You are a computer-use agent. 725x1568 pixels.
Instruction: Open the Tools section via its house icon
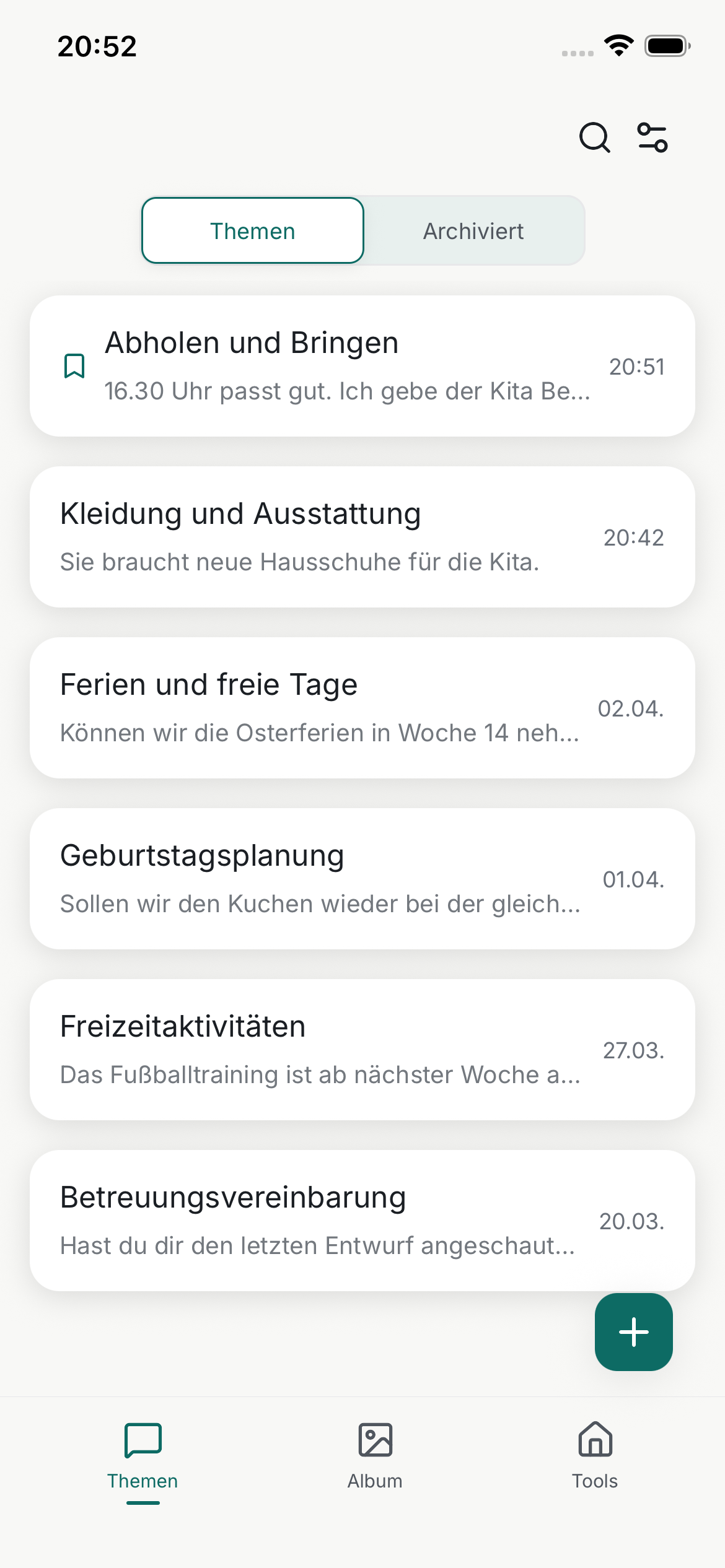coord(594,1439)
